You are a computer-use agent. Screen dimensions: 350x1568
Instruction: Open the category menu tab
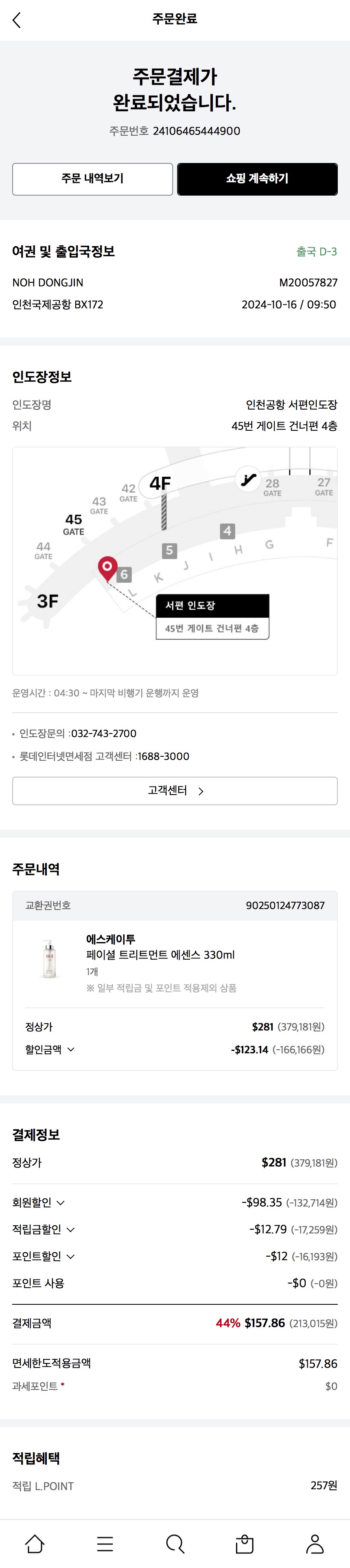pyautogui.click(x=105, y=1544)
